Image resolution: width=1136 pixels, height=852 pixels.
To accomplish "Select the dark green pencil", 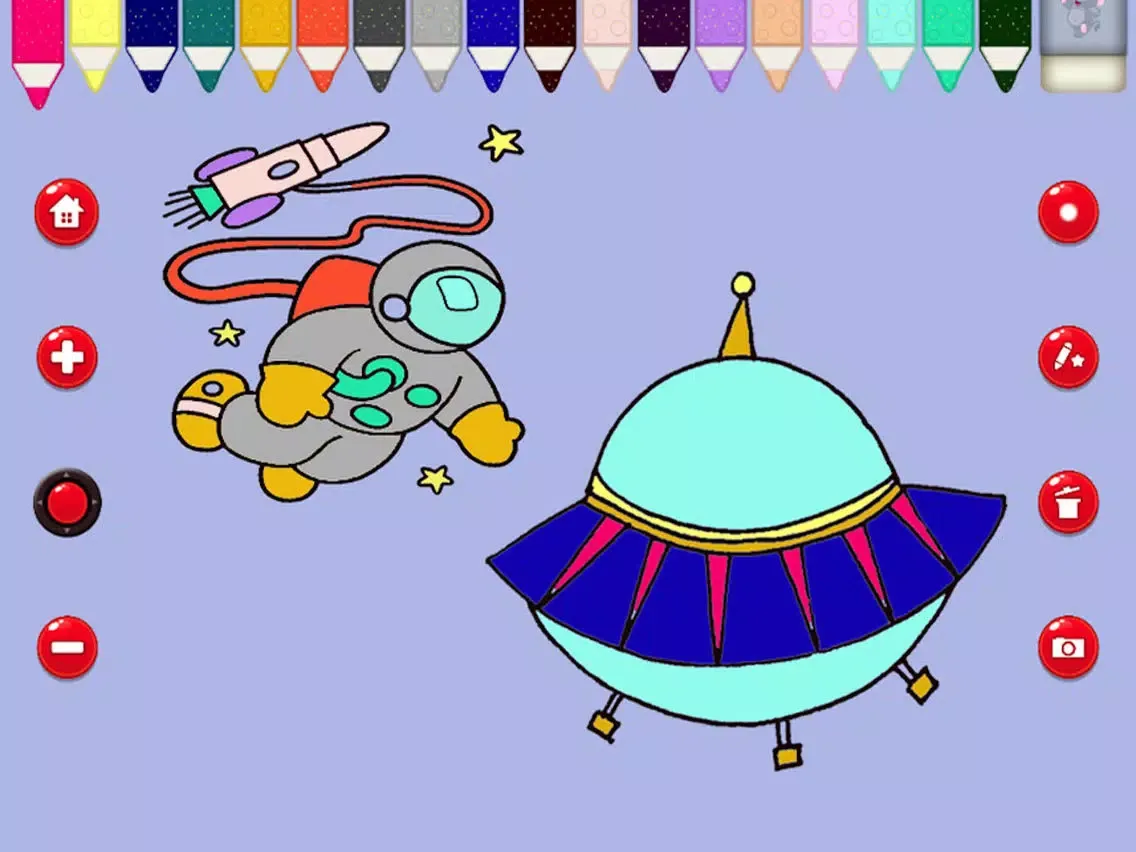I will click(1005, 45).
